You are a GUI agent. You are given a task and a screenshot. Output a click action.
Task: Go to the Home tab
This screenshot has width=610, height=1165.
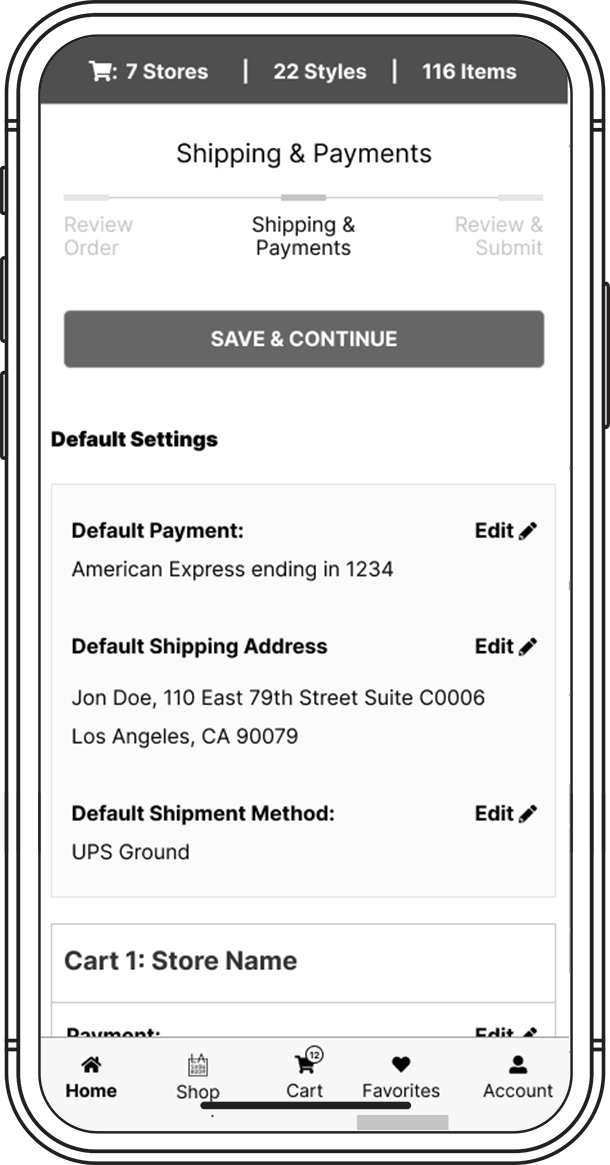pos(91,1077)
